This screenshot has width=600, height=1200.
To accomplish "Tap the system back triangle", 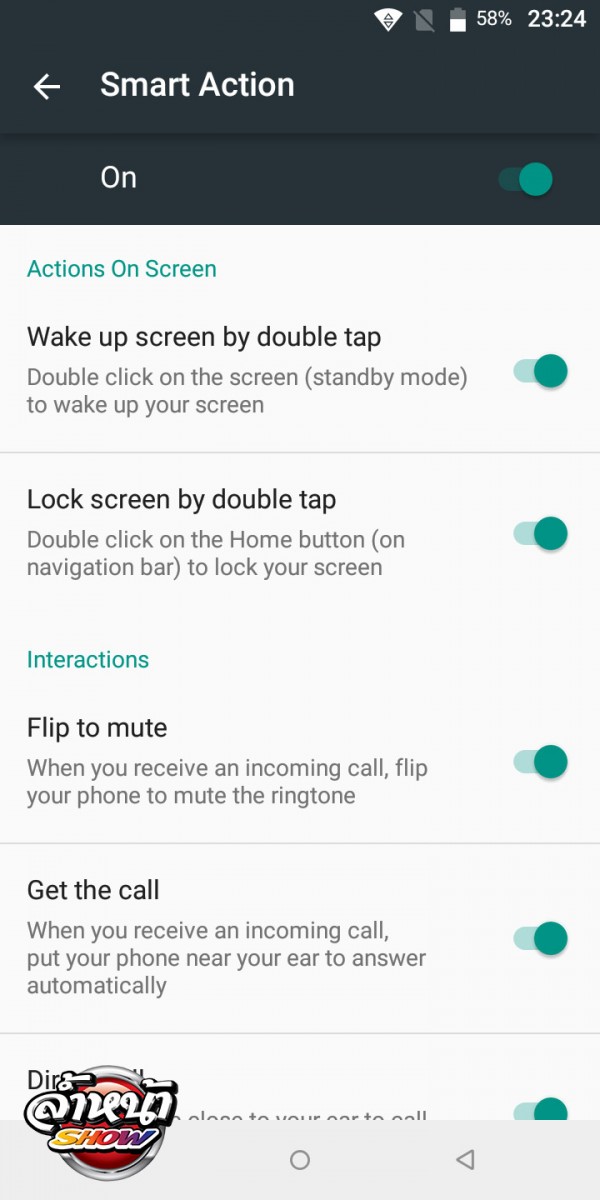I will click(464, 1160).
